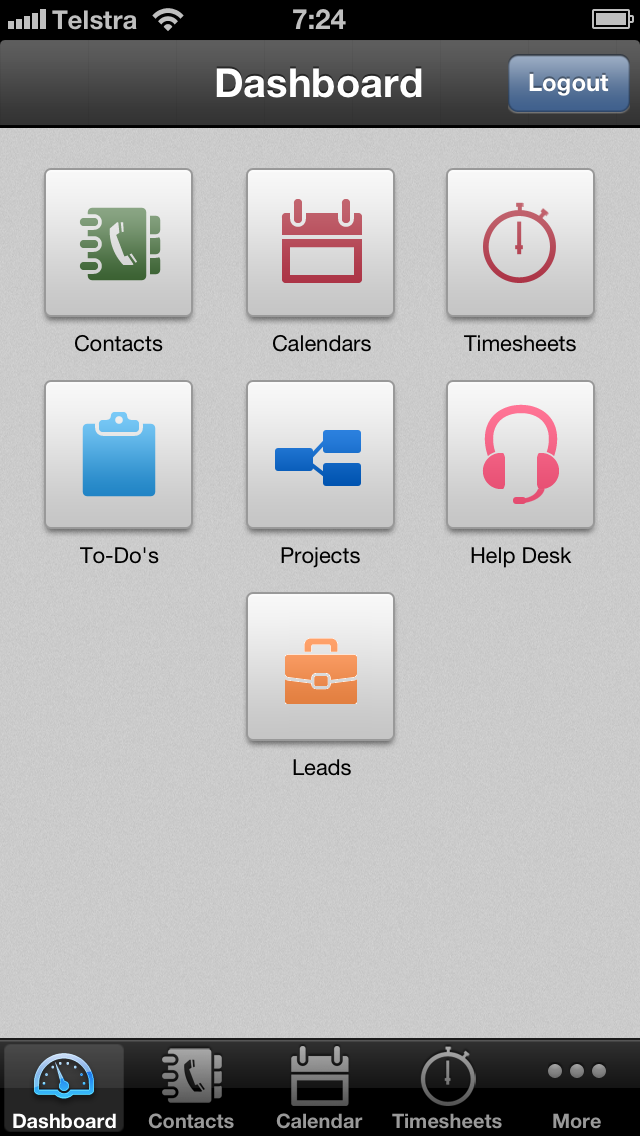640x1136 pixels.
Task: Open the Timesheets dashboard tile
Action: pyautogui.click(x=520, y=243)
